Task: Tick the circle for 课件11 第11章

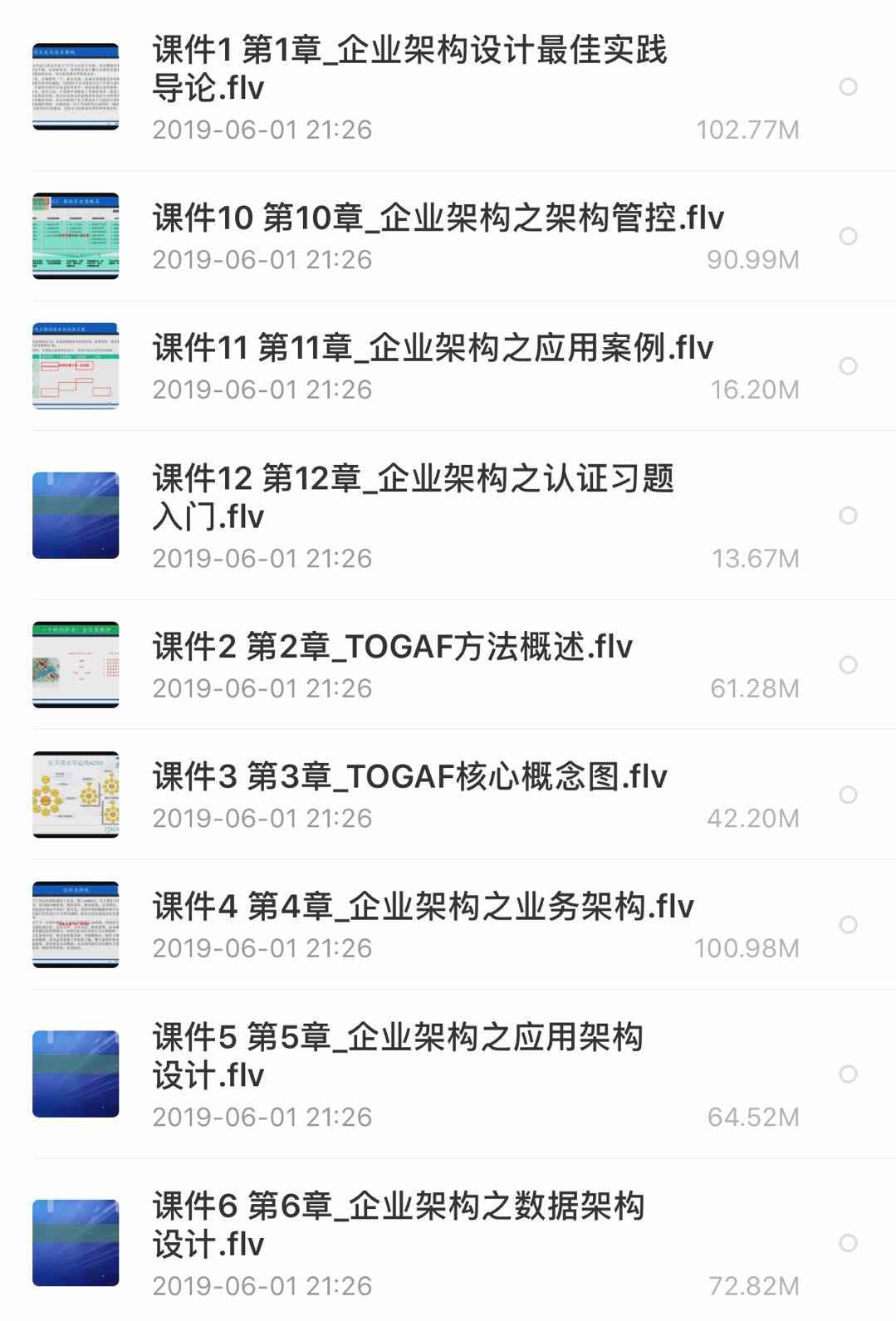Action: (x=848, y=366)
